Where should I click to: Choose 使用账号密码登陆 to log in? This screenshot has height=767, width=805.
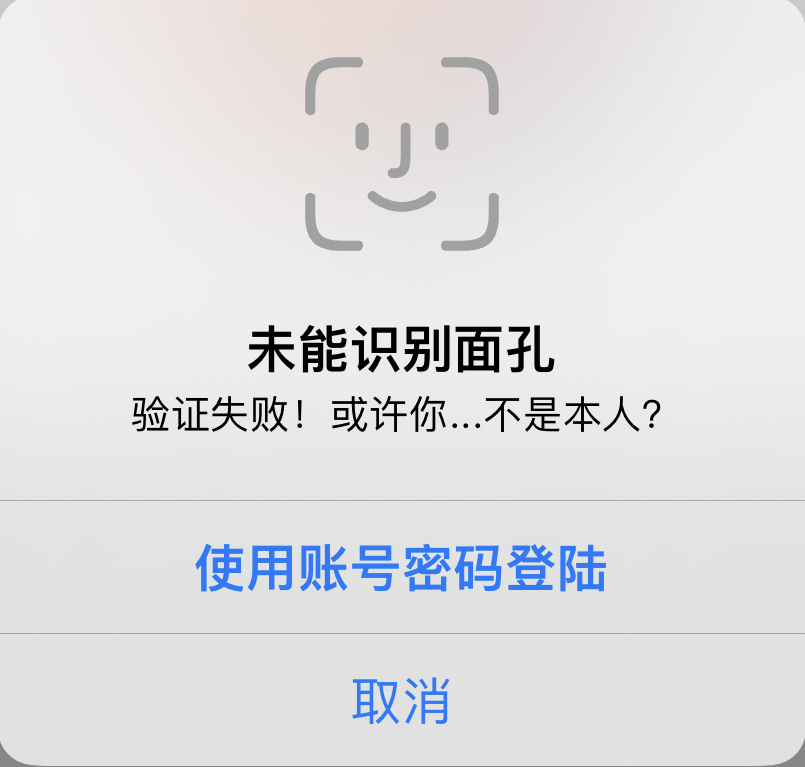(x=401, y=568)
